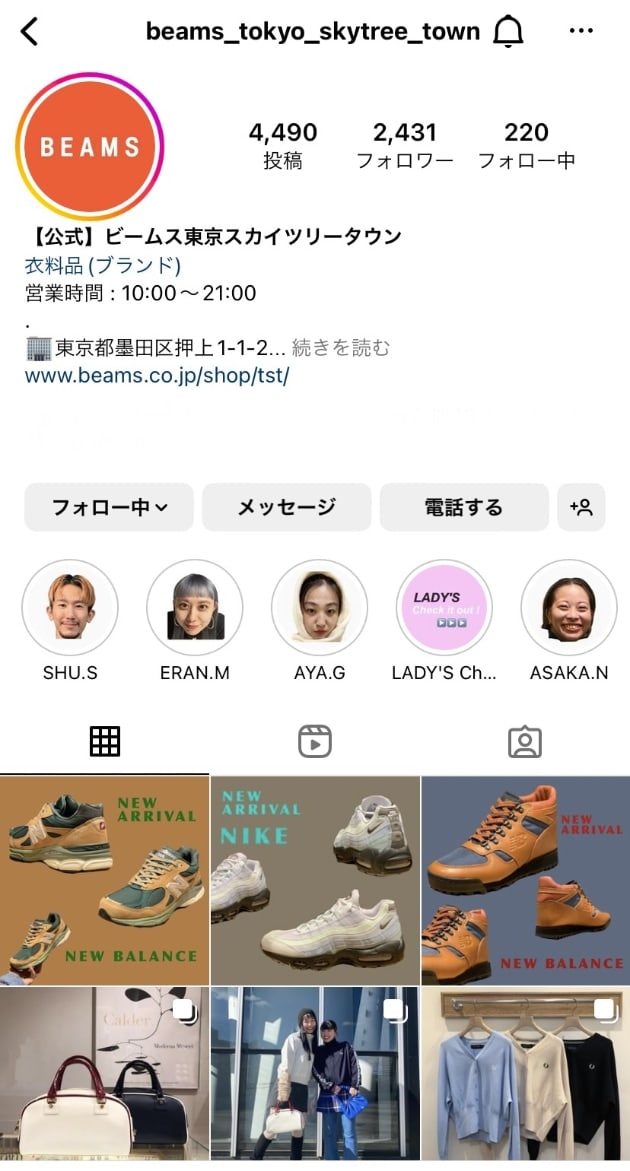
Task: Open the www.beams.co.jp/shop/tst/ link
Action: 156,376
